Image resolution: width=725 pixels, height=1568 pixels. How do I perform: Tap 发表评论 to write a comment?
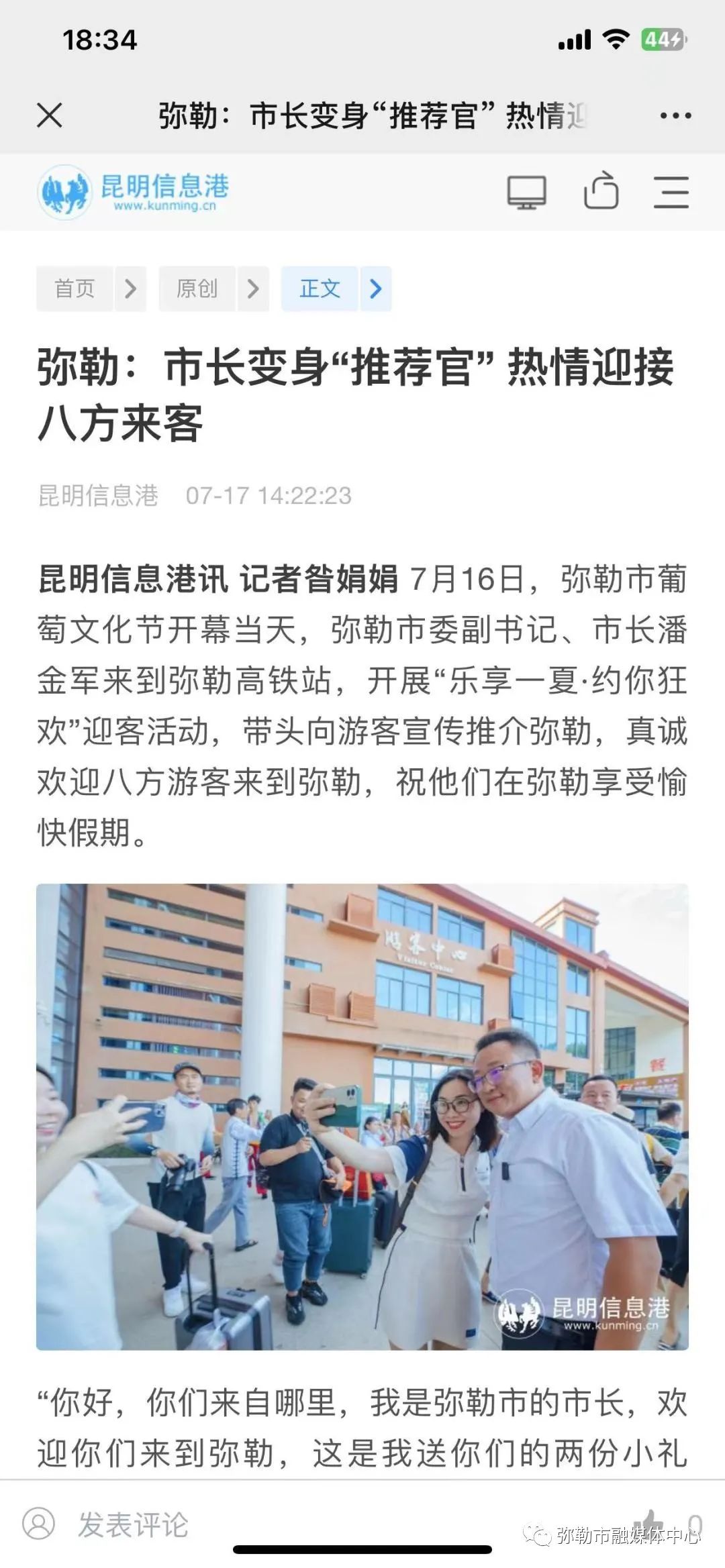133,1524
